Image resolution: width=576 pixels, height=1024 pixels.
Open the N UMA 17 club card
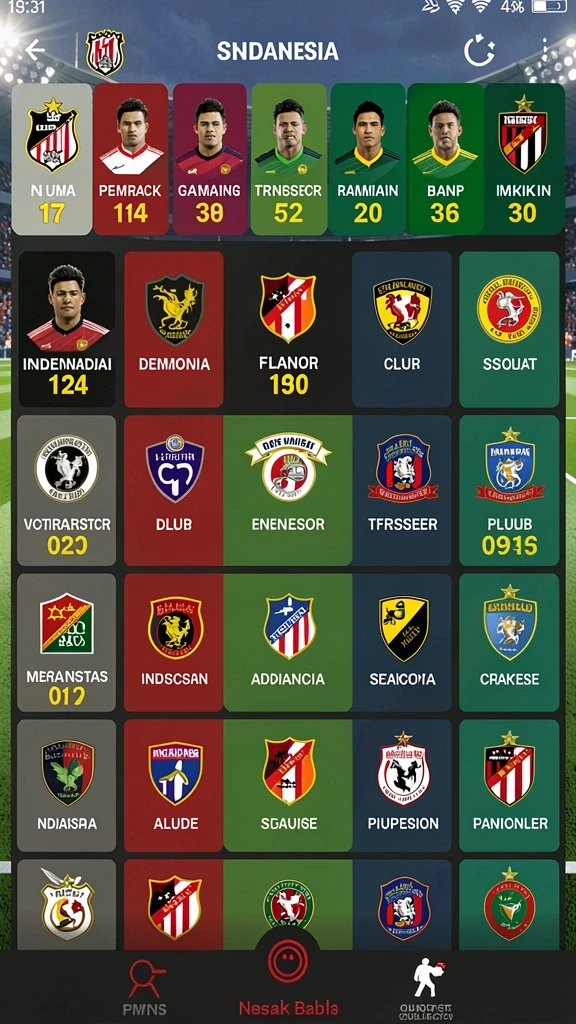point(52,159)
